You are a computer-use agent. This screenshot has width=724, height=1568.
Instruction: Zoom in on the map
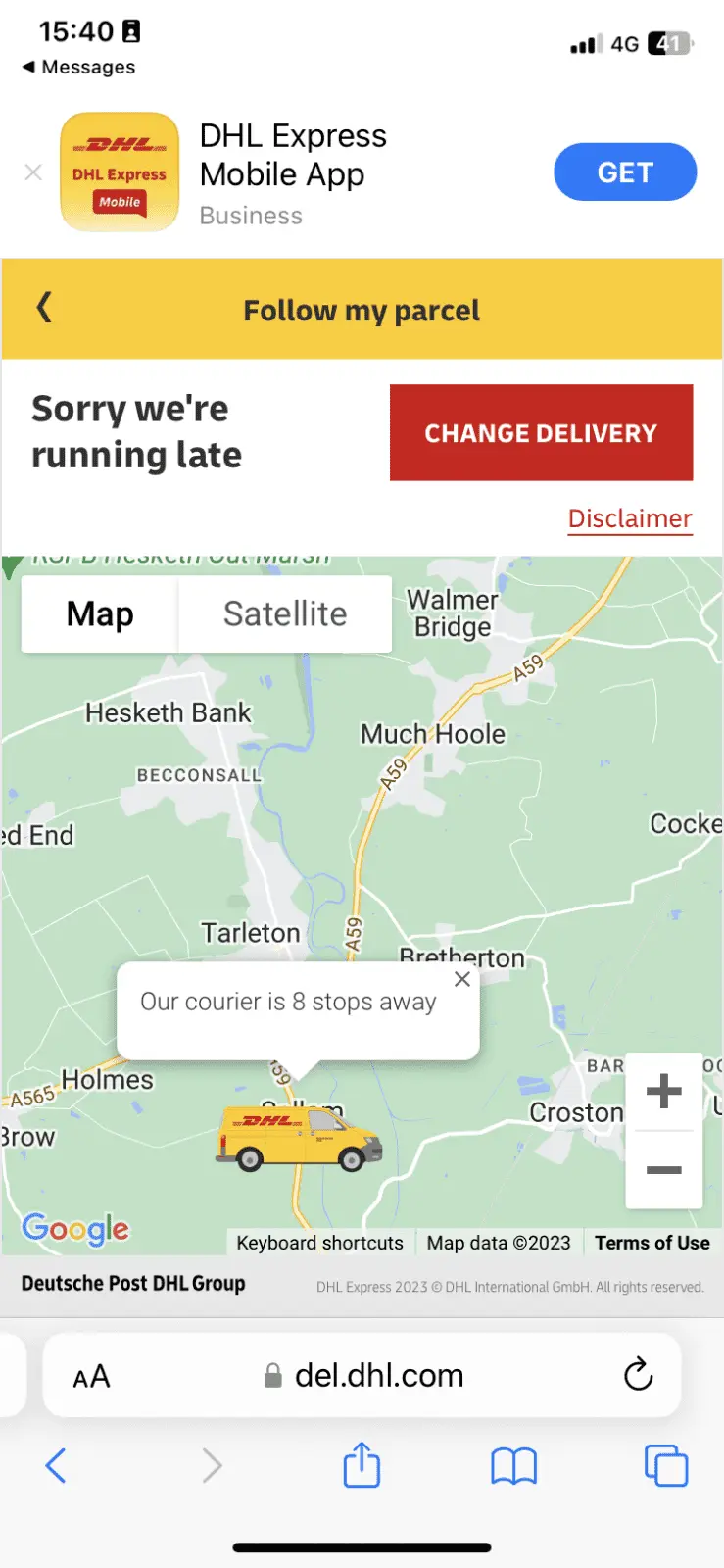pyautogui.click(x=663, y=1091)
